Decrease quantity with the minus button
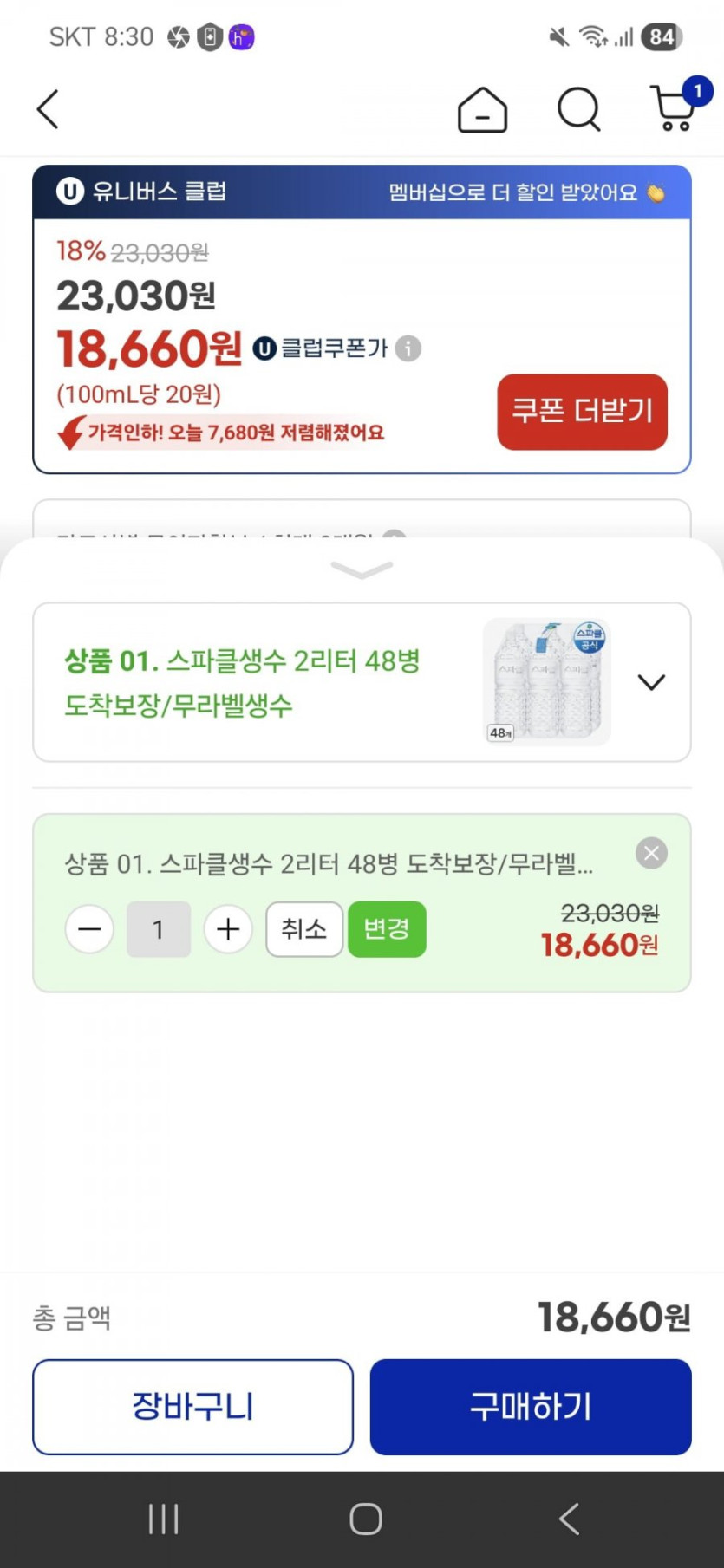724x1568 pixels. tap(89, 929)
